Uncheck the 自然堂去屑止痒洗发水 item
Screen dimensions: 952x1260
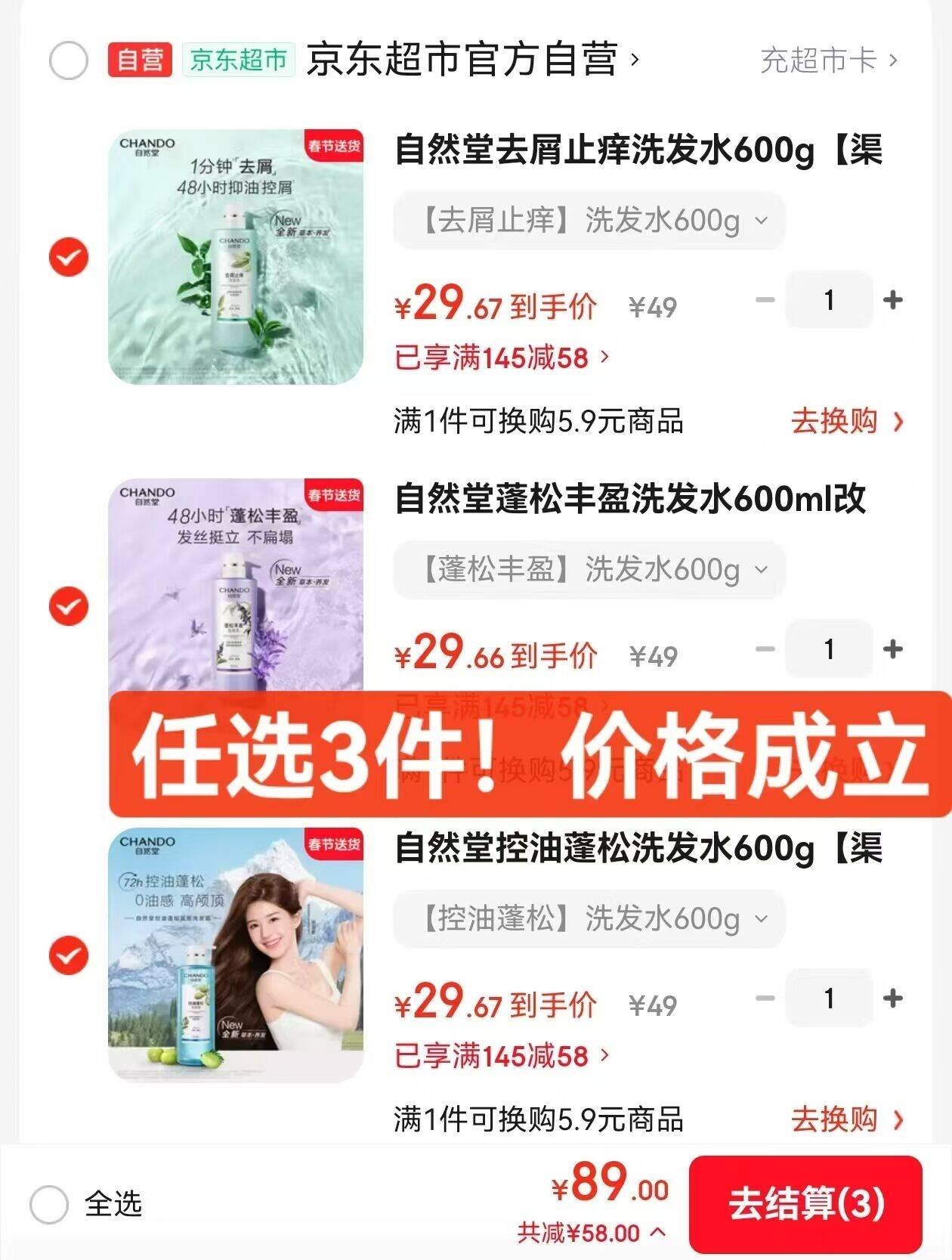click(x=69, y=257)
